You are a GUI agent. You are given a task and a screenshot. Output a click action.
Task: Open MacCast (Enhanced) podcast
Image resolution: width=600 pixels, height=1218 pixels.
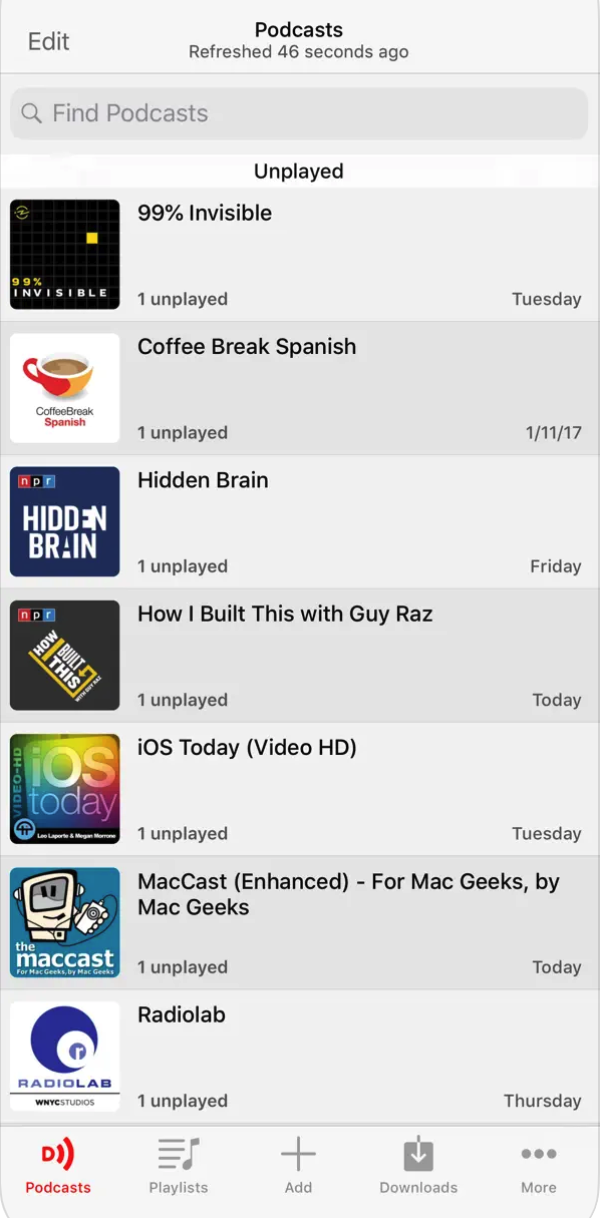tap(300, 923)
